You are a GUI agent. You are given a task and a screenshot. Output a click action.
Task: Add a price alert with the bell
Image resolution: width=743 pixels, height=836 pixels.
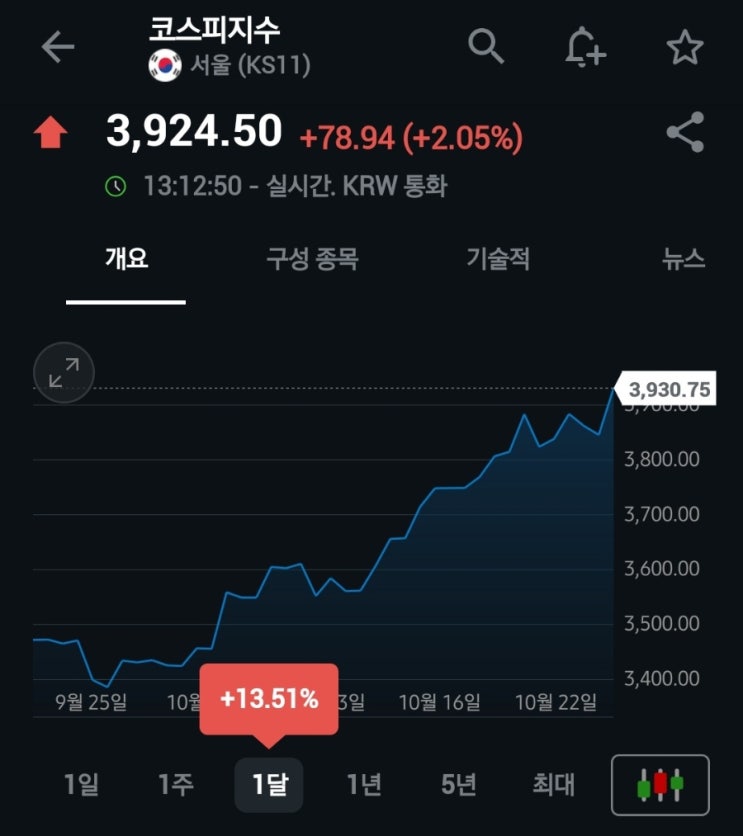pos(585,47)
